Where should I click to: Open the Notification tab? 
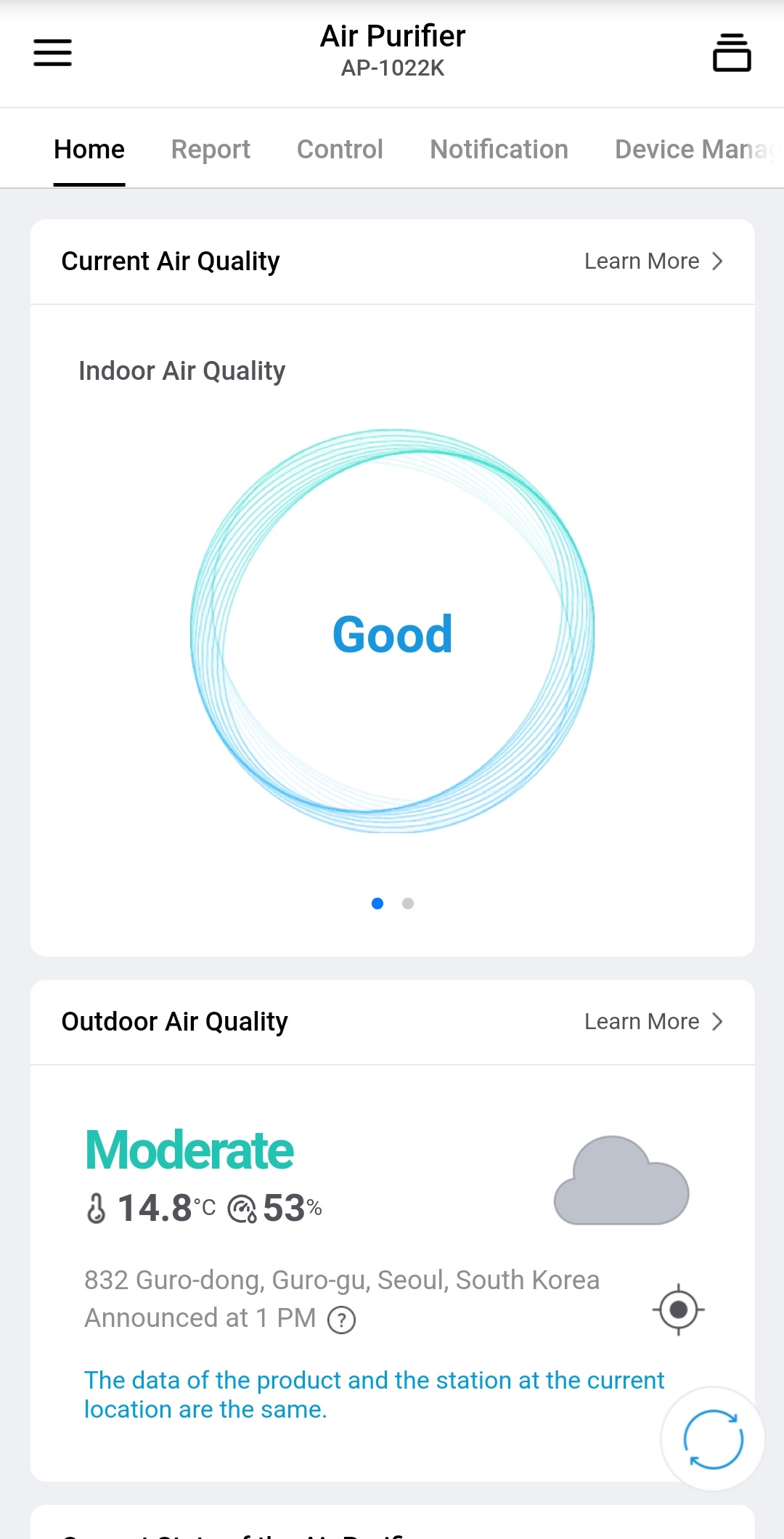point(499,150)
